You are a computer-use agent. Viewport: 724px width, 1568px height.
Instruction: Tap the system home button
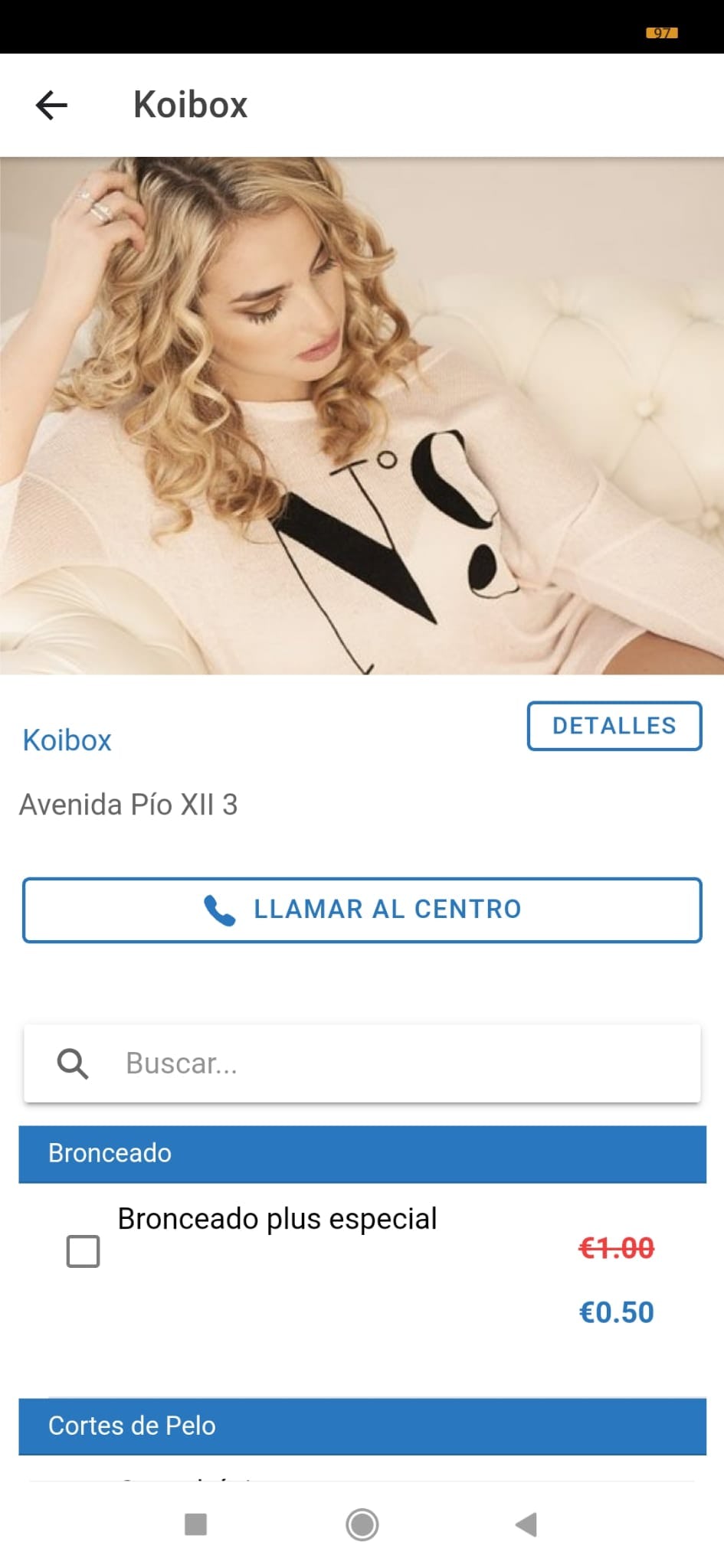coord(362,1524)
